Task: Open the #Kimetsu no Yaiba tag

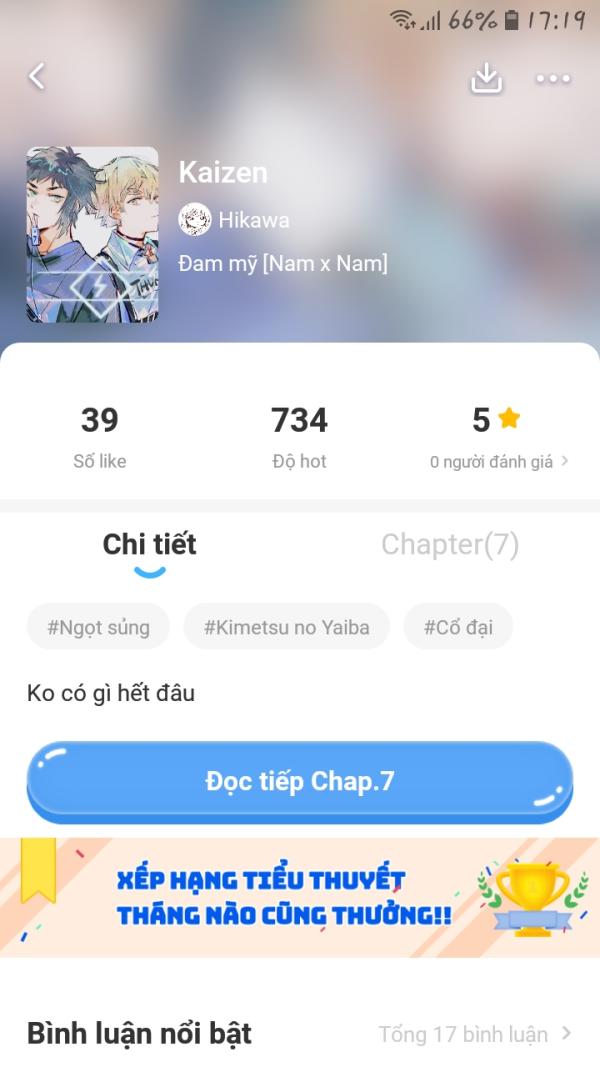Action: click(286, 628)
